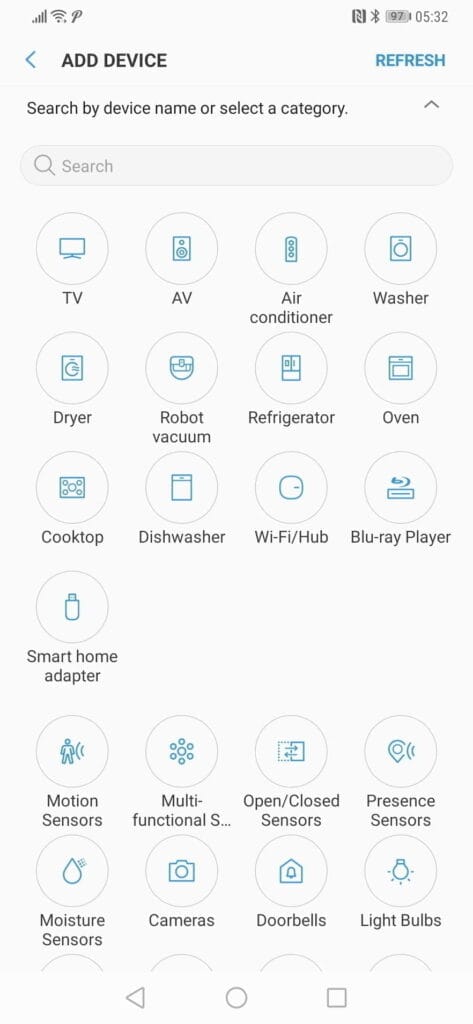Screen dimensions: 473x1024
Task: Open the Air conditioner category
Action: click(x=291, y=248)
